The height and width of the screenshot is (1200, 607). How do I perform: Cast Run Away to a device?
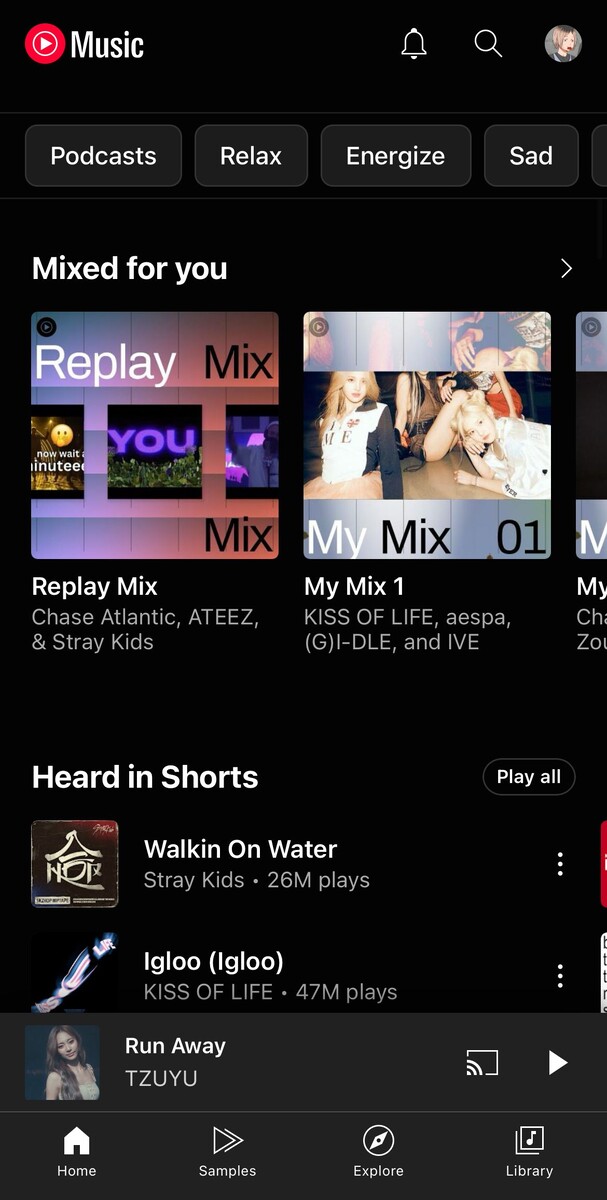pyautogui.click(x=482, y=1062)
